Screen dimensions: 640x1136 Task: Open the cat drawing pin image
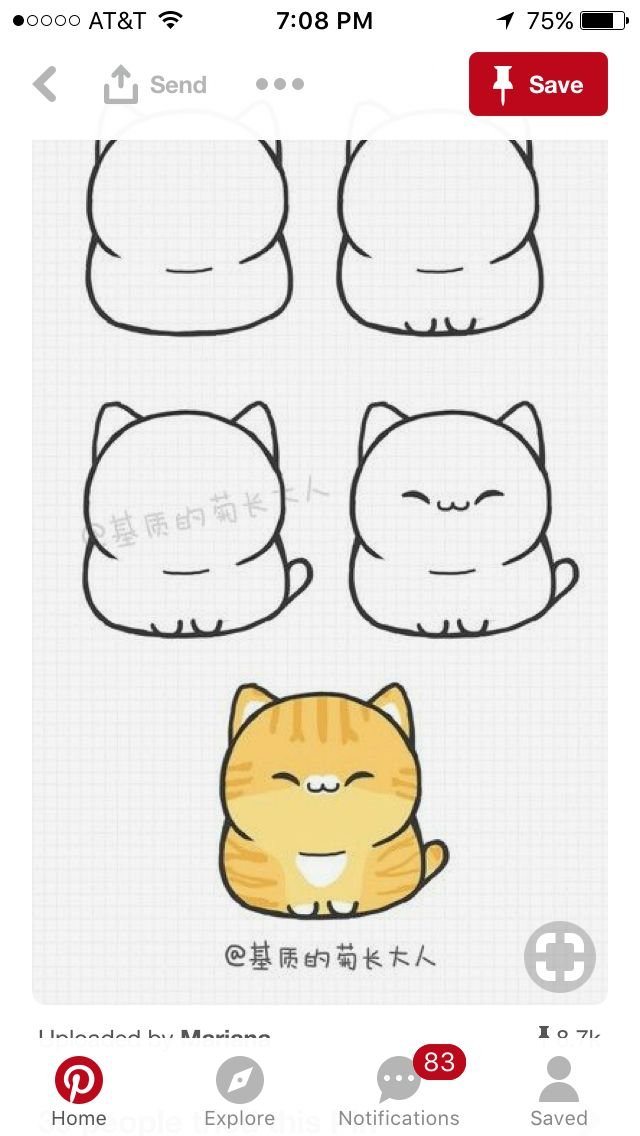click(320, 572)
